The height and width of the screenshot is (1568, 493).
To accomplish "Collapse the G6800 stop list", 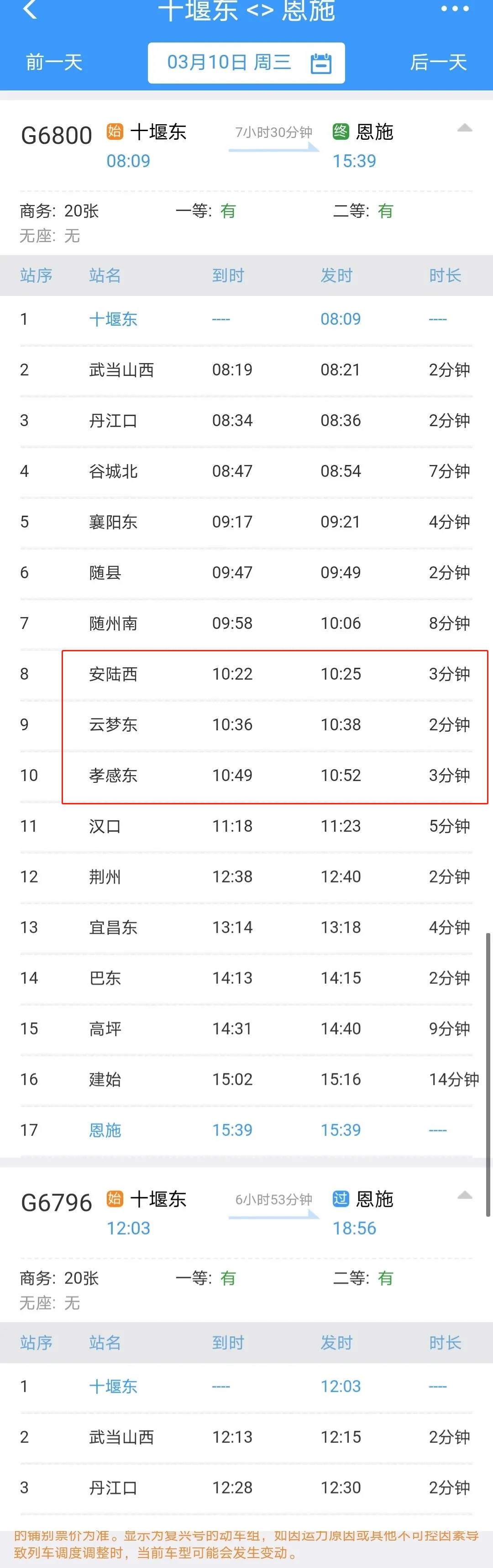I will (x=464, y=128).
